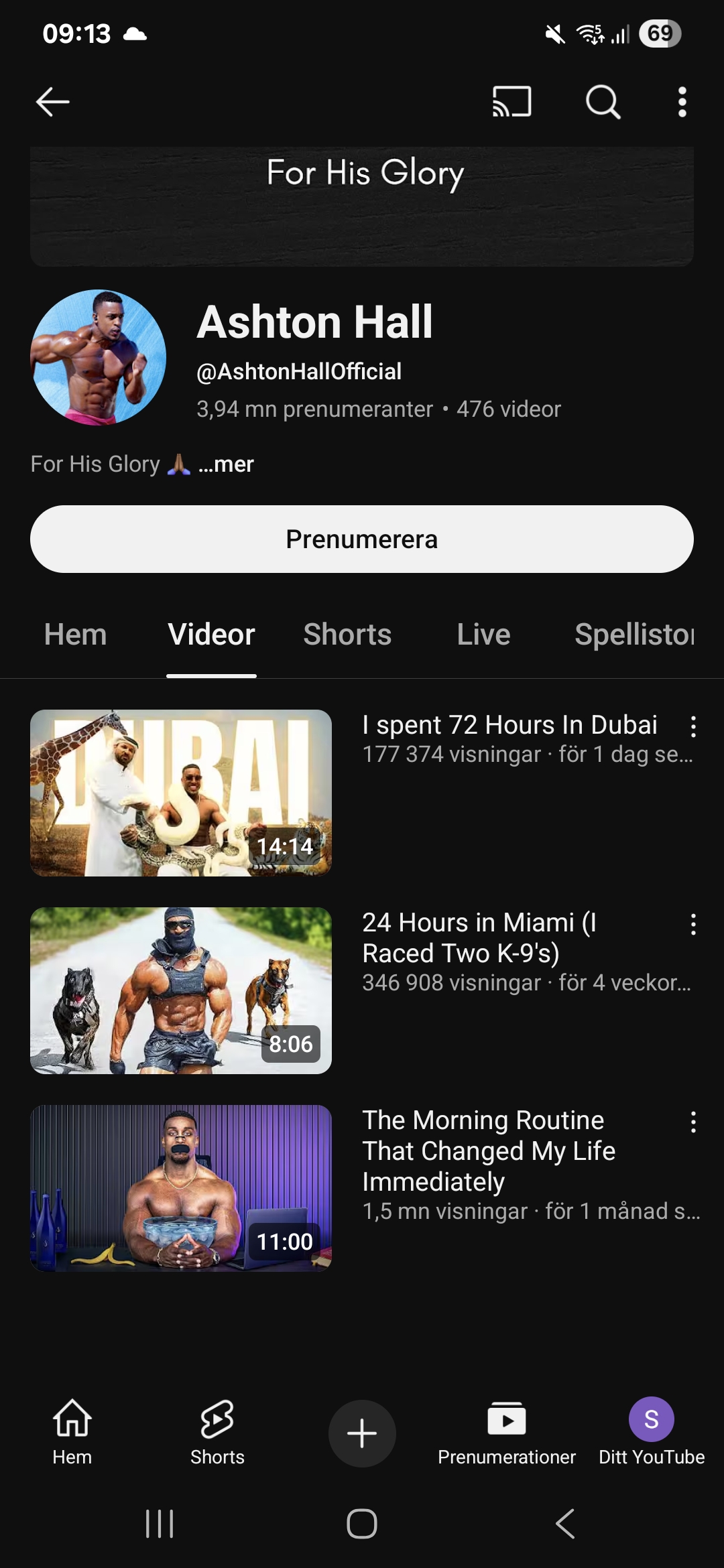Select the Live tab
The width and height of the screenshot is (724, 1568).
[483, 635]
